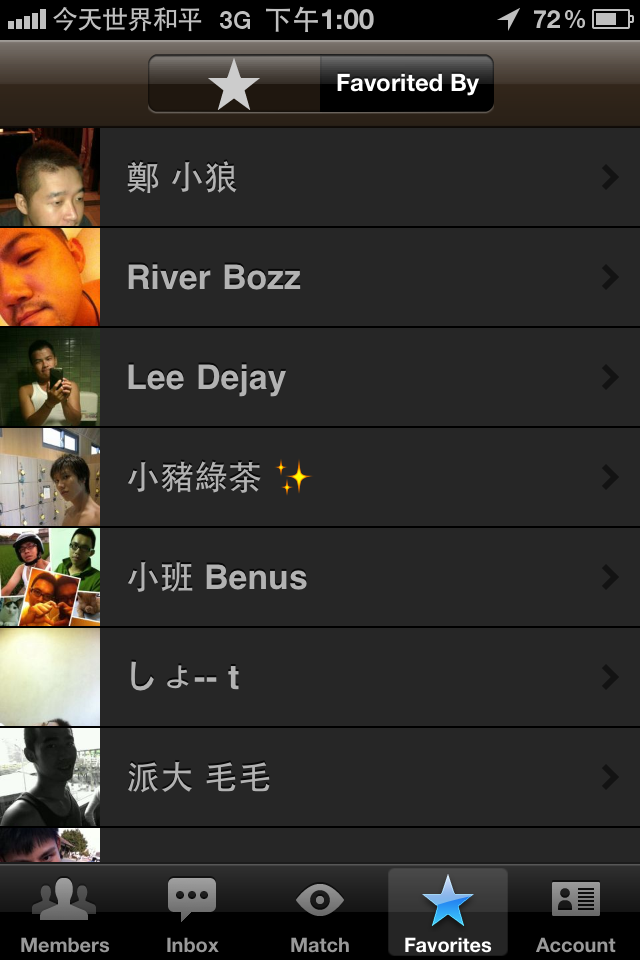Switch to the star favorites segment
640x960 pixels.
point(235,84)
